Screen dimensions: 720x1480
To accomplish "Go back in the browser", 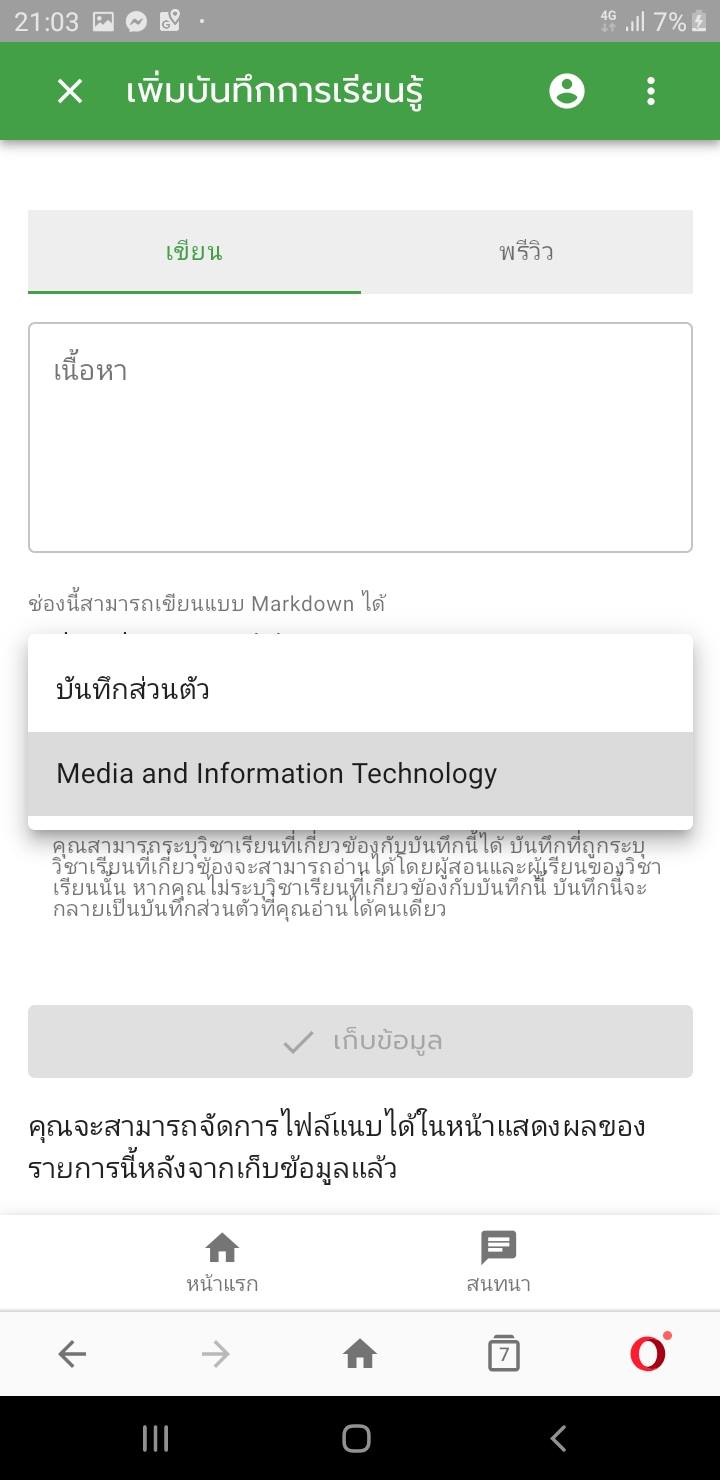I will point(72,1354).
